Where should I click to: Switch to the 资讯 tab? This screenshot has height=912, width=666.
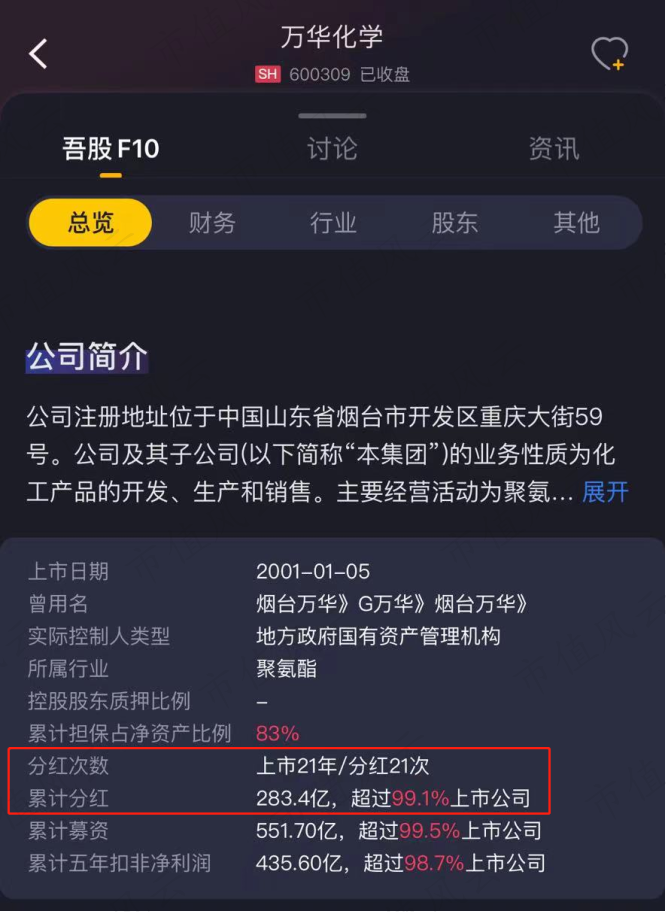click(553, 149)
